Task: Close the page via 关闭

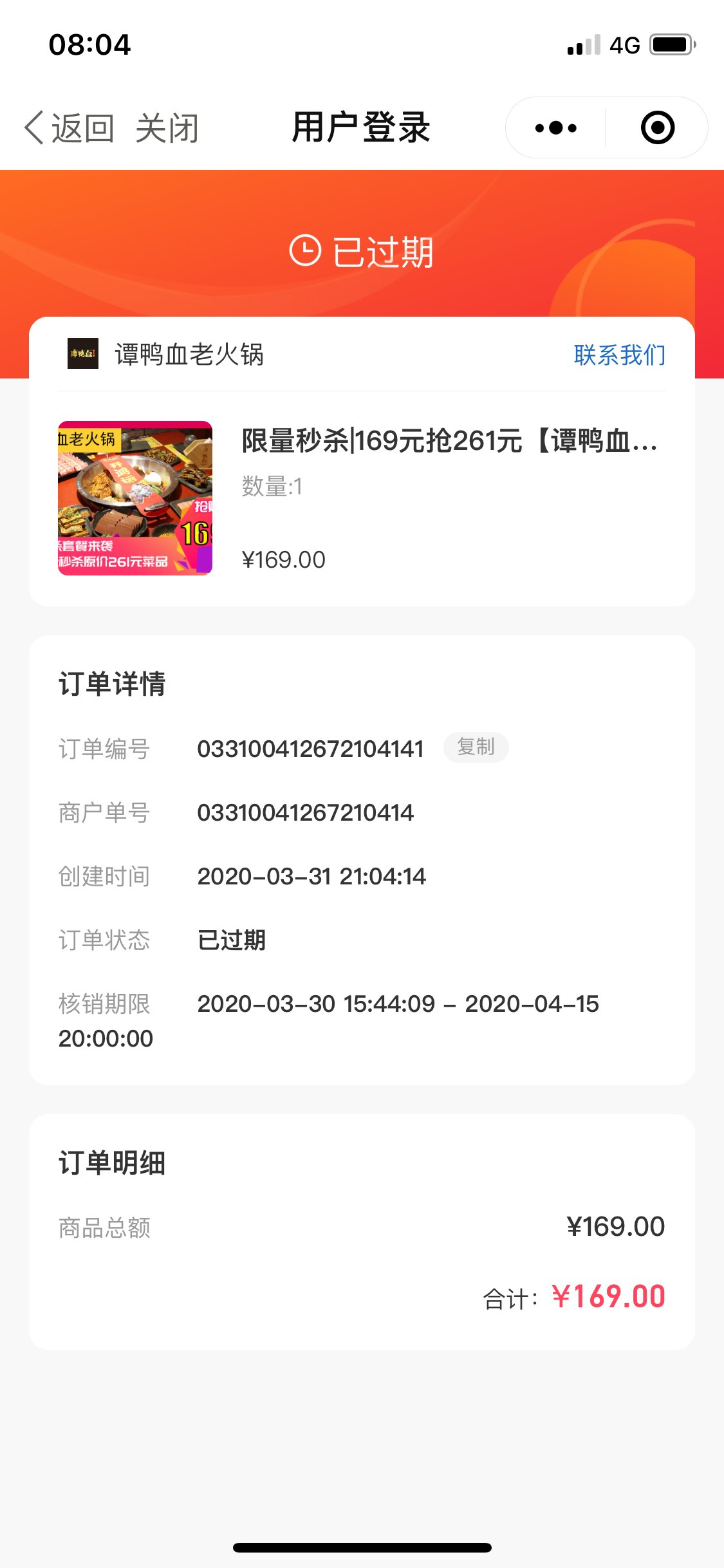Action: 167,127
